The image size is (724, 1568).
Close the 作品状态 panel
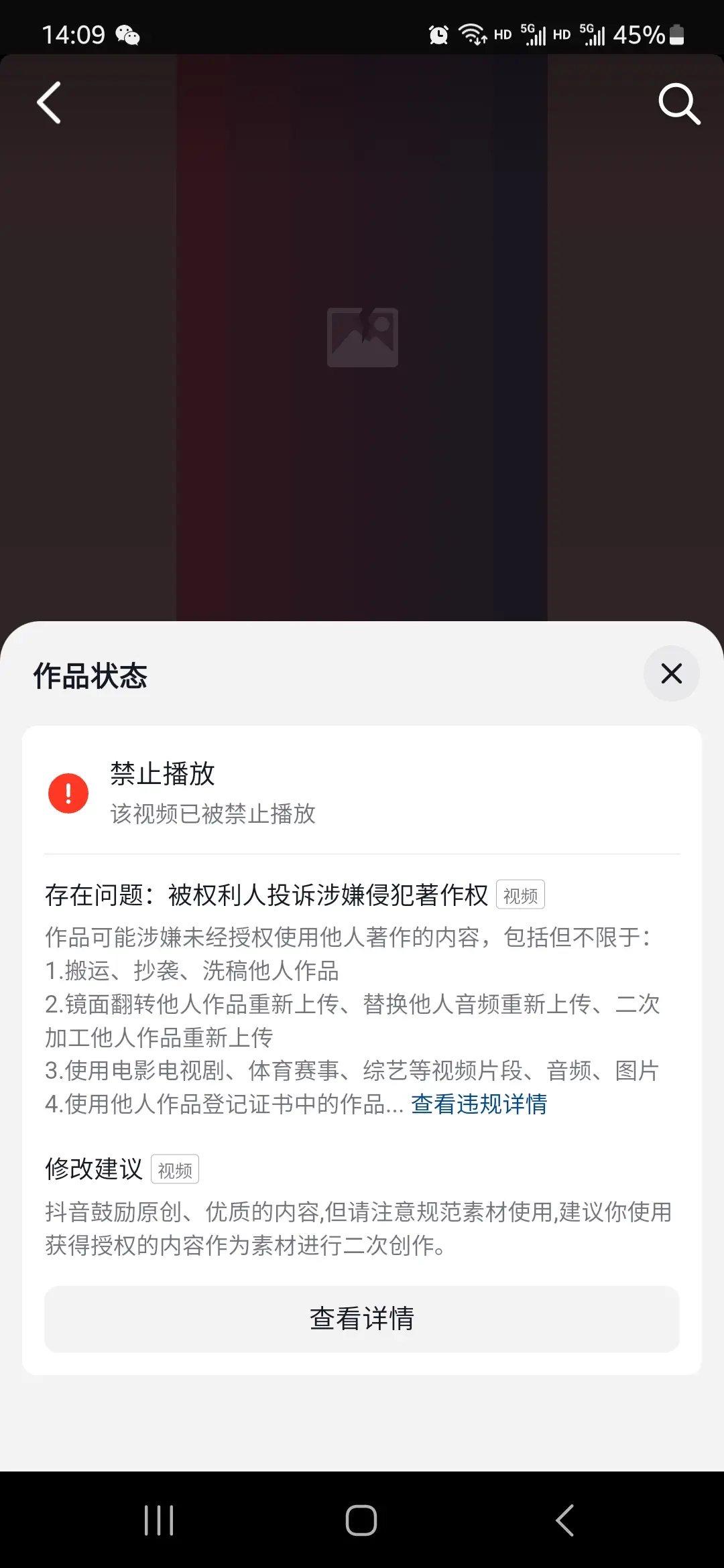point(671,673)
